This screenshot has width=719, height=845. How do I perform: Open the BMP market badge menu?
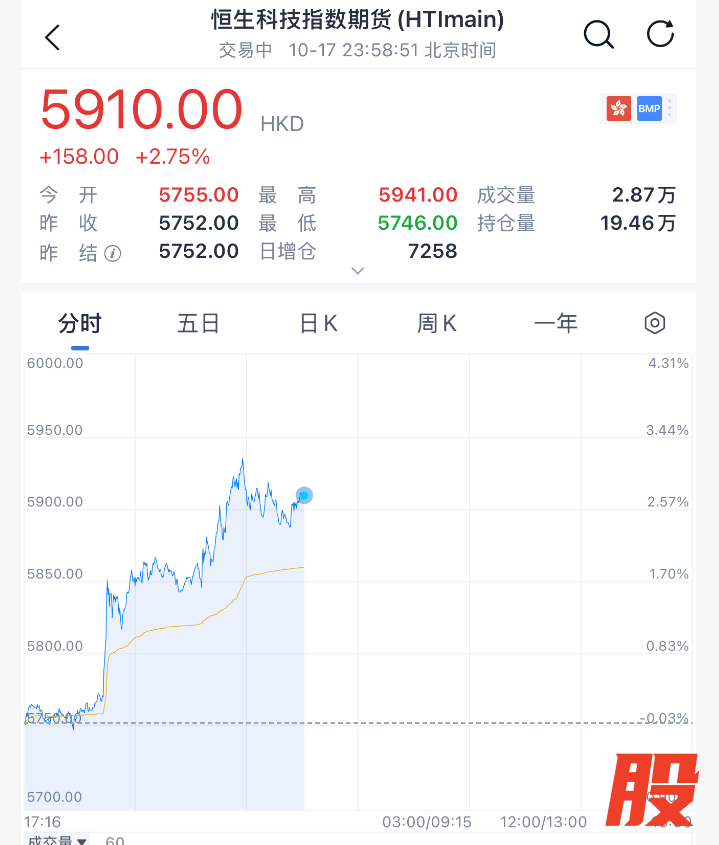[x=650, y=108]
